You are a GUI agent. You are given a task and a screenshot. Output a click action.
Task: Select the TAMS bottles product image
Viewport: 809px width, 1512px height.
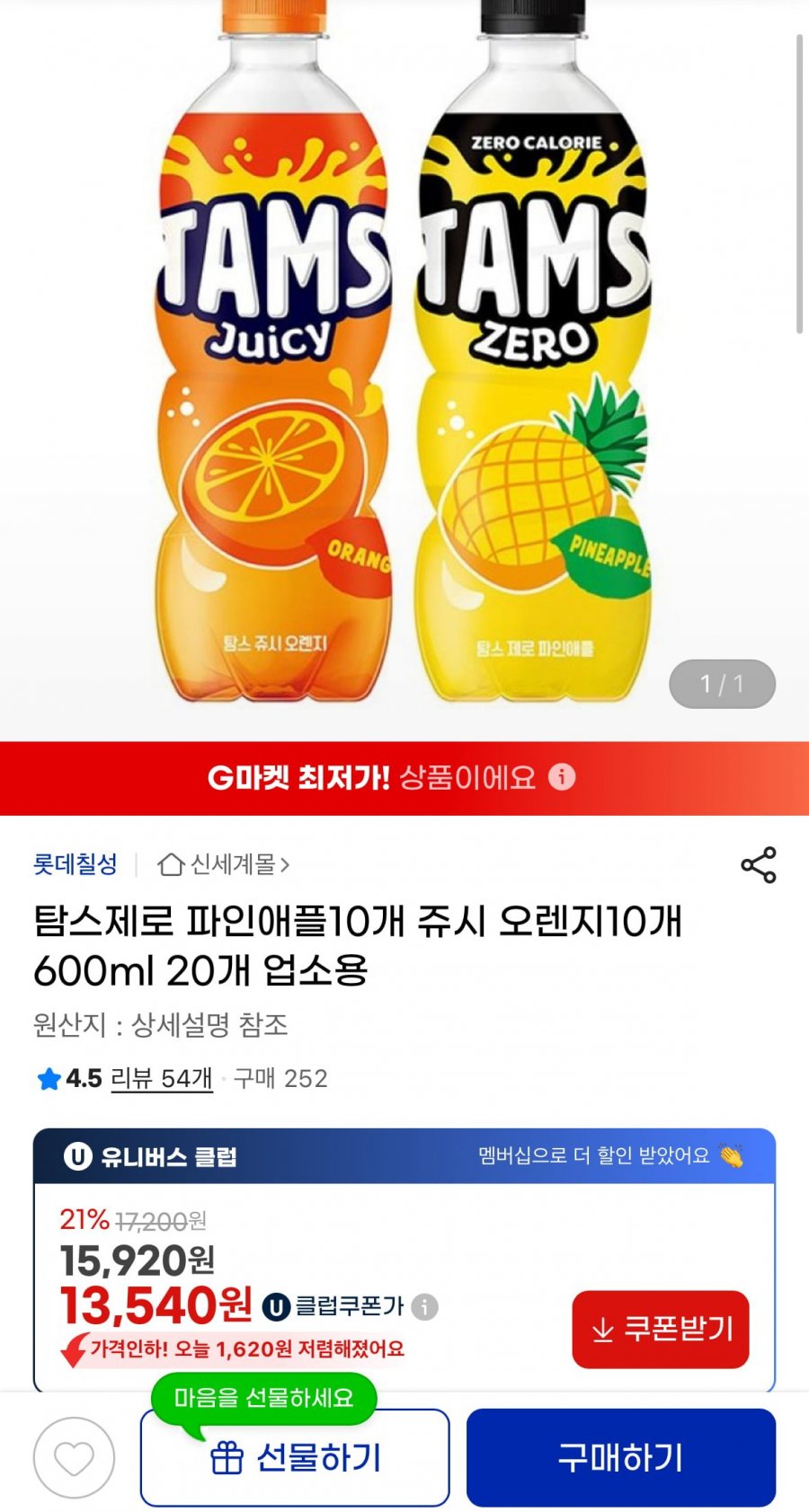[404, 359]
